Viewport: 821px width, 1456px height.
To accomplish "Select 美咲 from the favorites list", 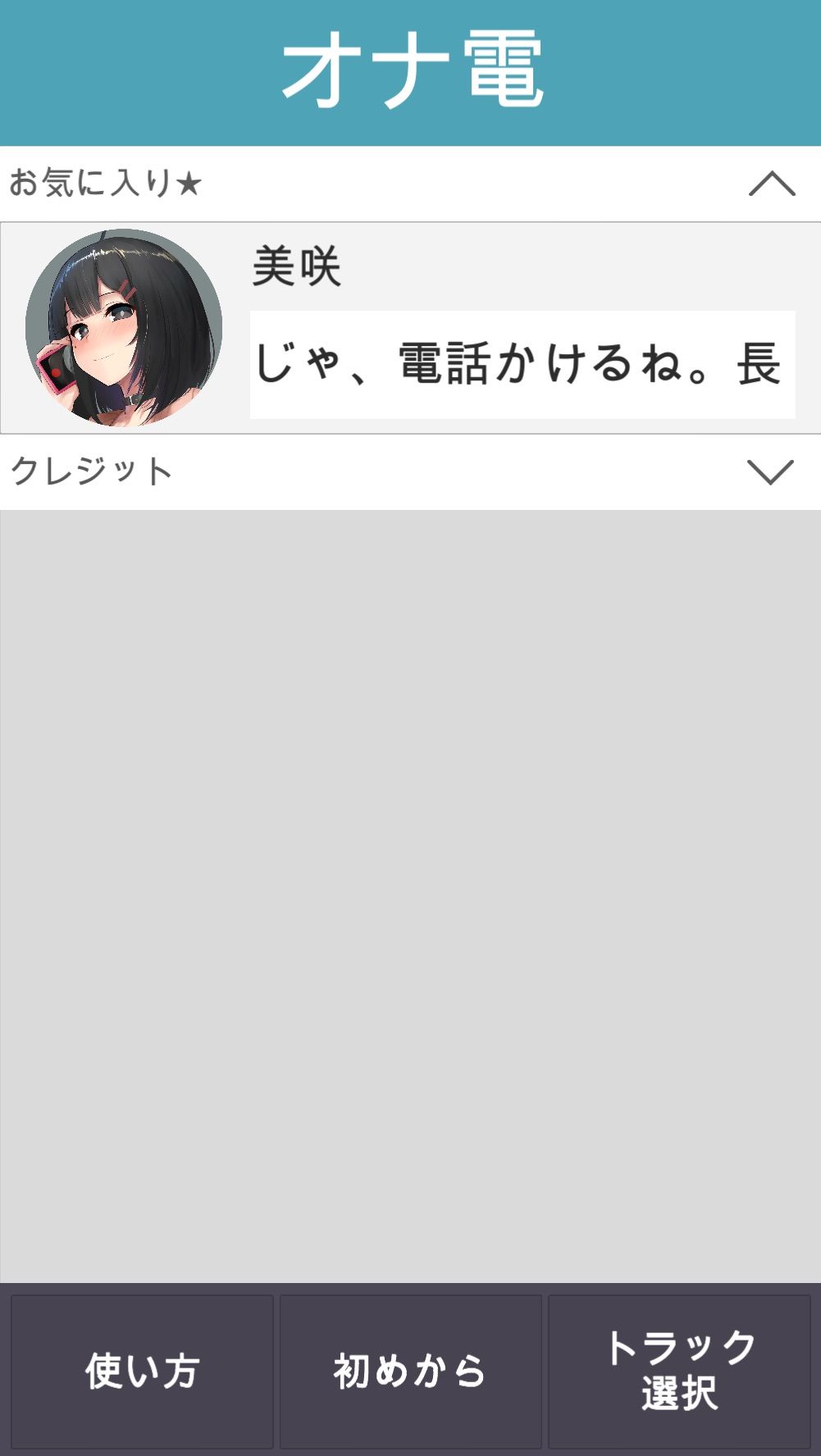I will coord(410,325).
